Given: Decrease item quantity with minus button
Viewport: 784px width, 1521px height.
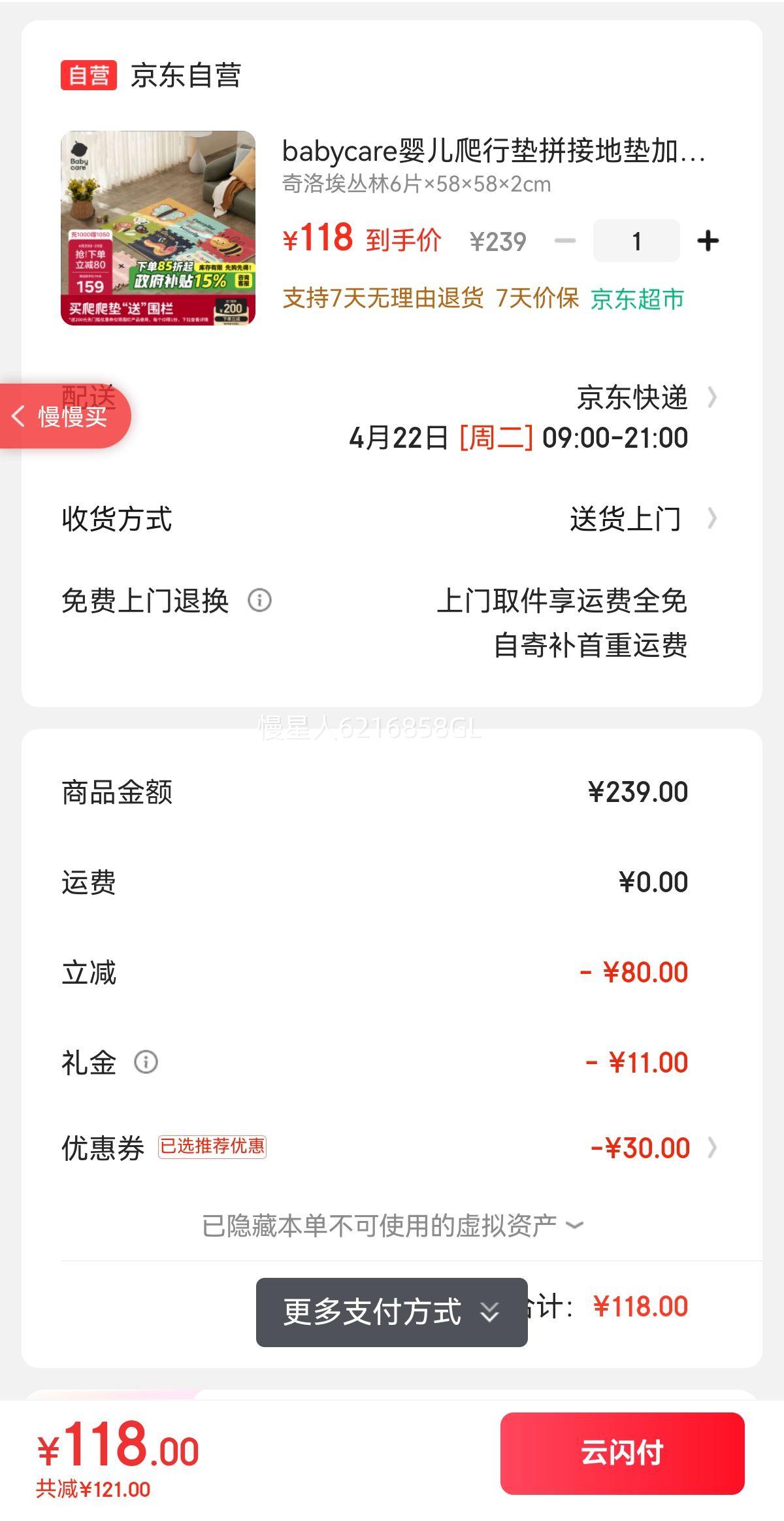Looking at the screenshot, I should pos(565,241).
